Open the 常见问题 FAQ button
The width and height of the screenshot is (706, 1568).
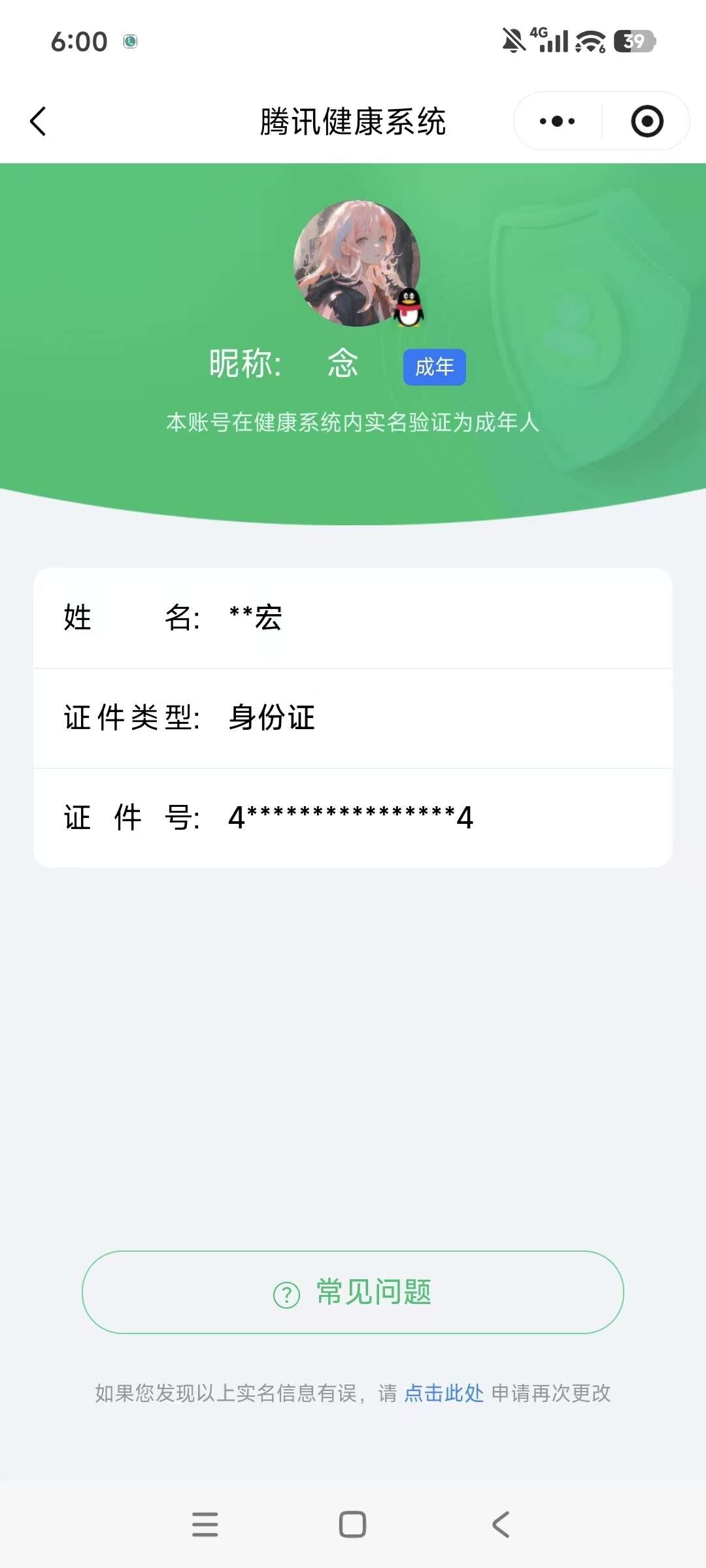coord(353,1293)
